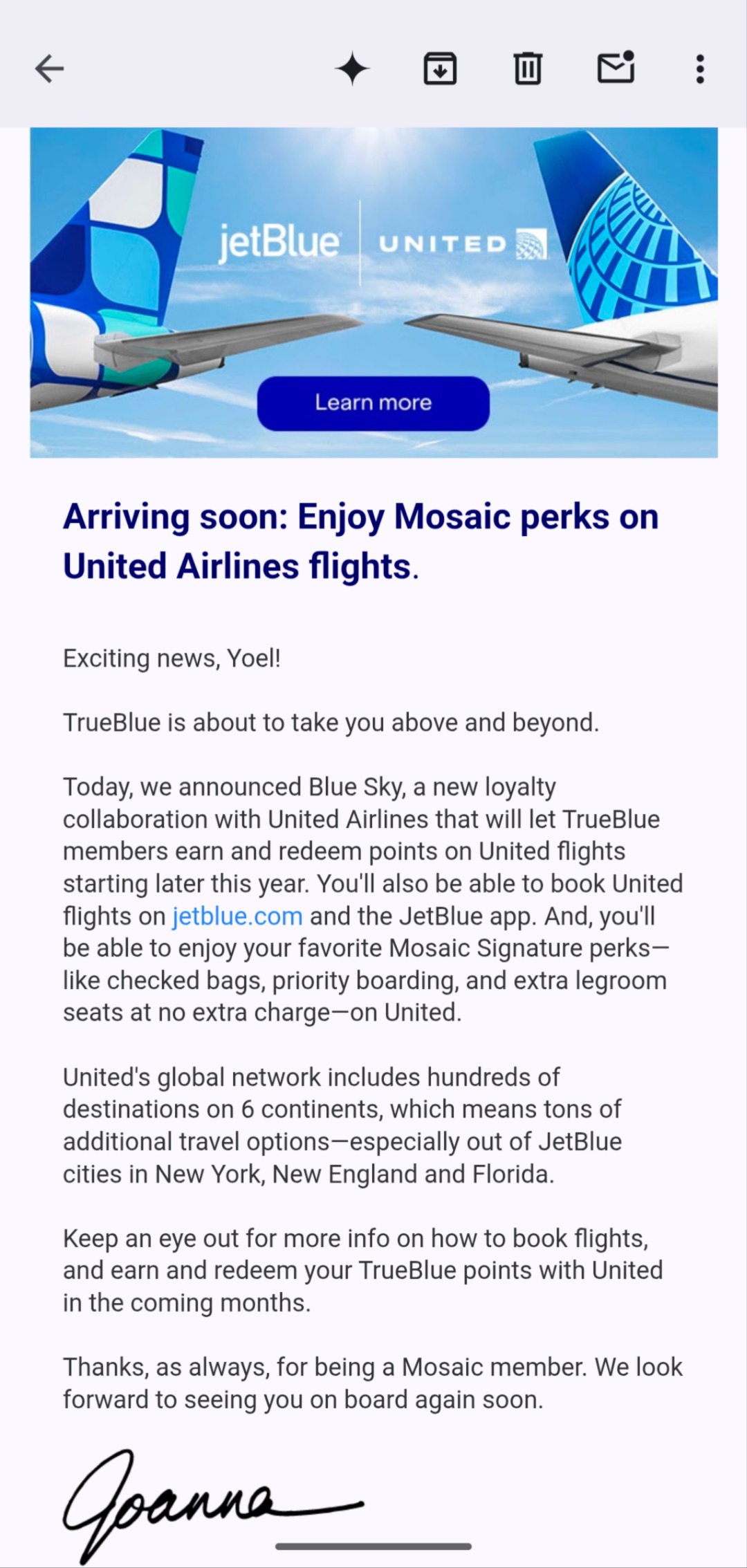
Task: Open the three-dot overflow menu
Action: coord(700,69)
